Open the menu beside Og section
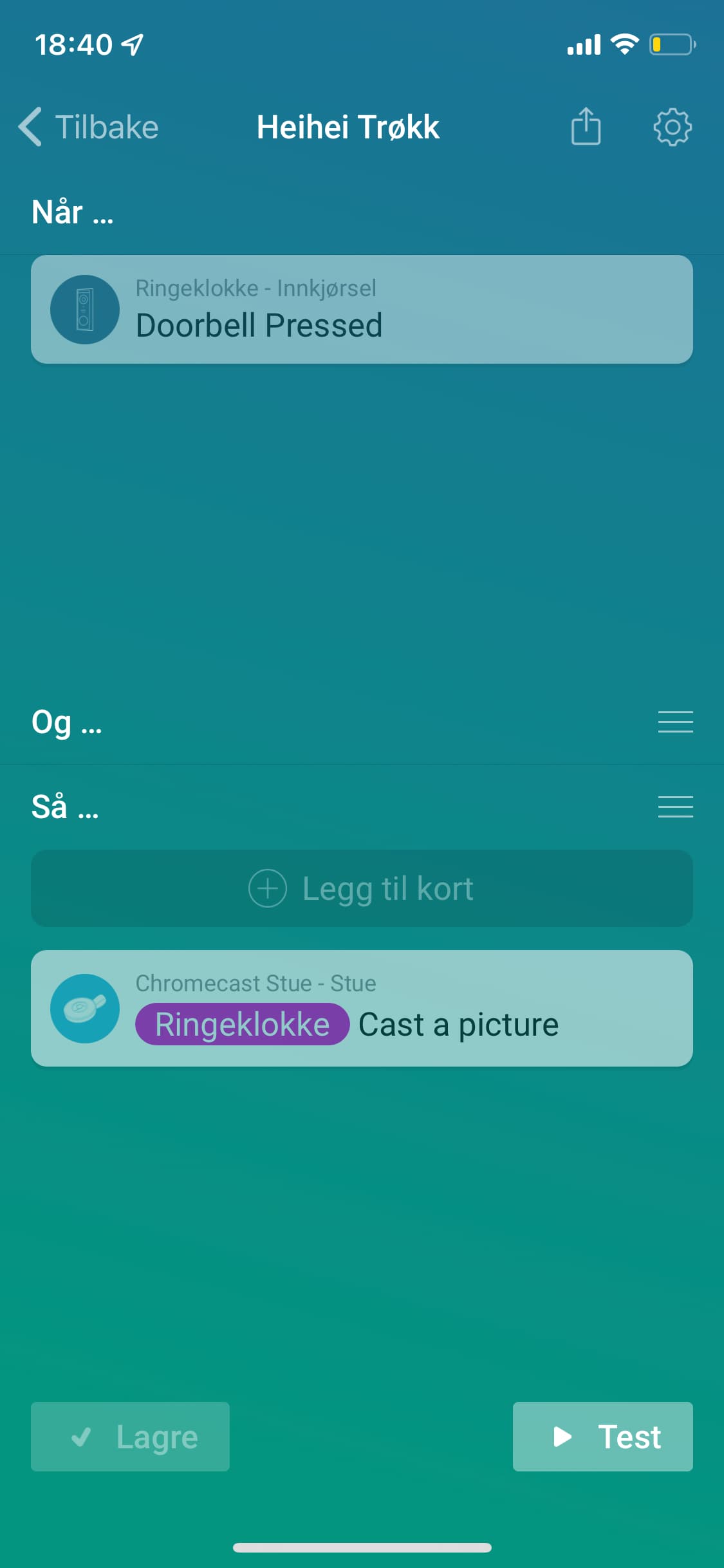Image resolution: width=724 pixels, height=1568 pixels. click(x=675, y=722)
